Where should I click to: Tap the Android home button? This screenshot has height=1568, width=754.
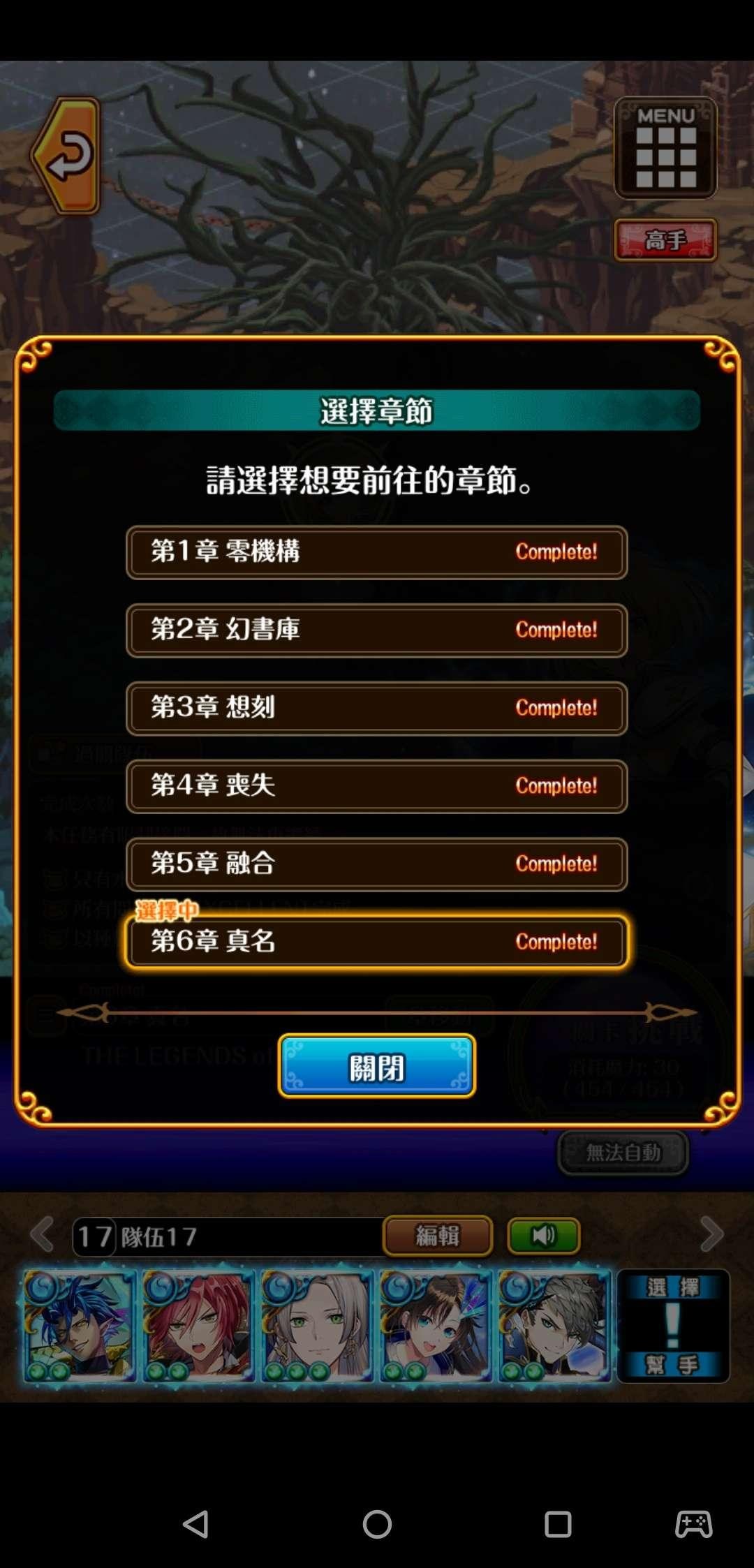pyautogui.click(x=377, y=1524)
